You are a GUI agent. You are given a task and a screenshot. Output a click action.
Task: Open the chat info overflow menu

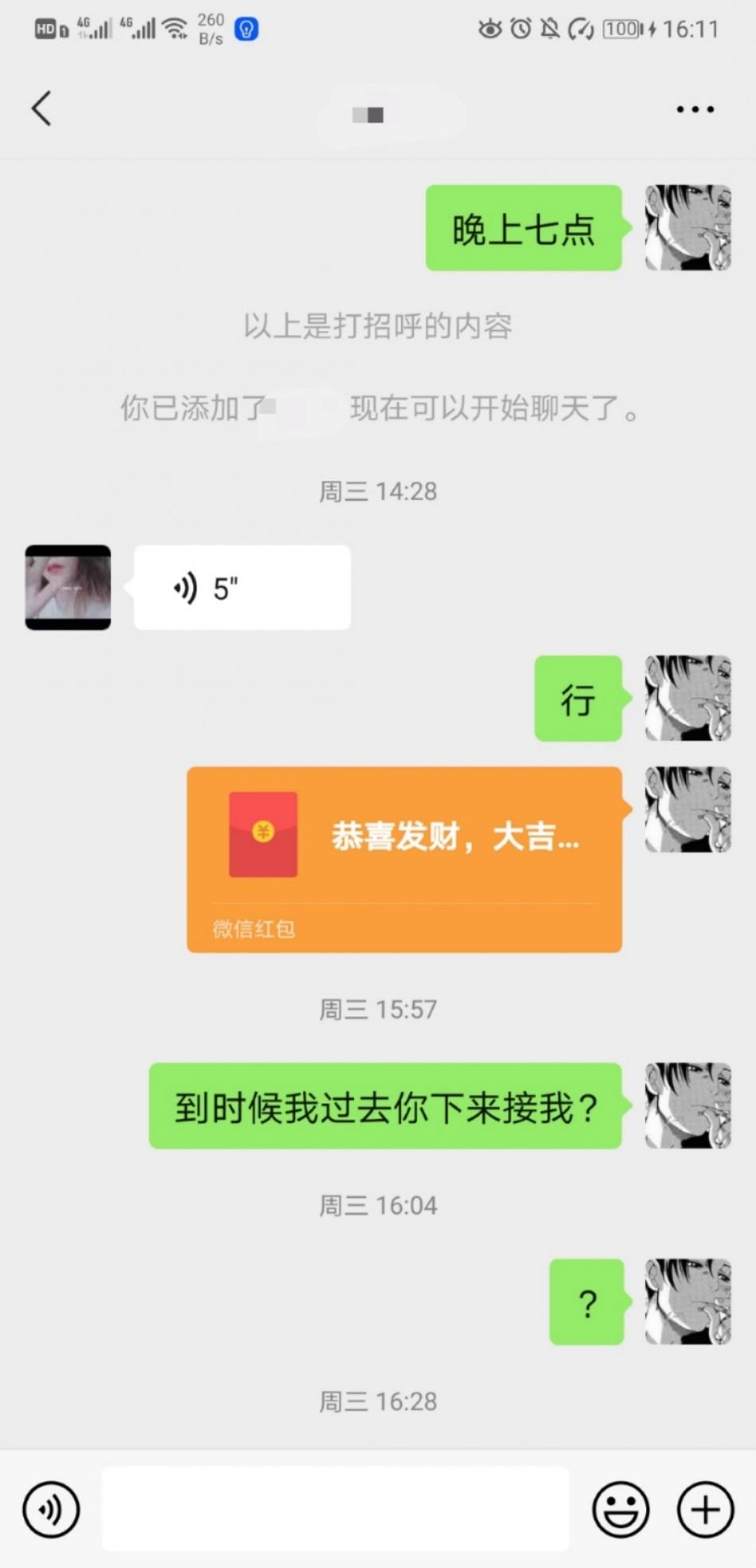[x=695, y=109]
